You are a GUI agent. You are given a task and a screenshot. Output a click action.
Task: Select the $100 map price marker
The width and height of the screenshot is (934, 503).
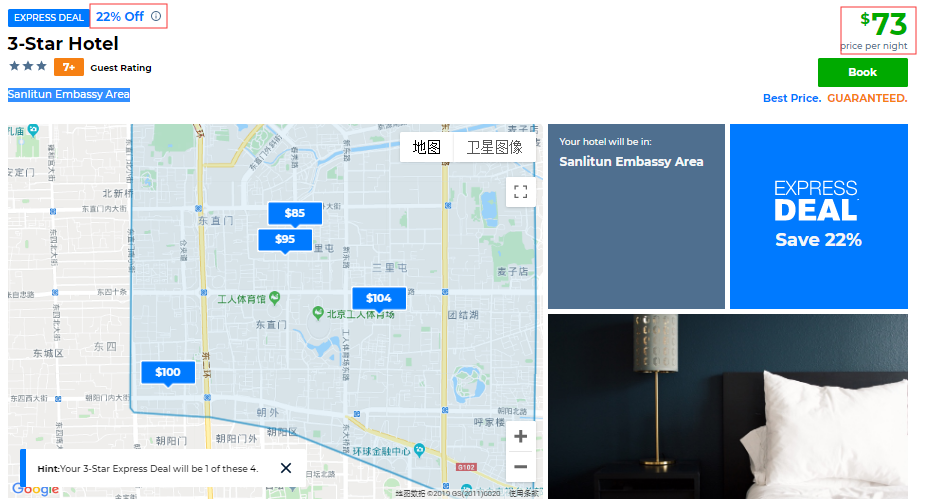tap(168, 372)
